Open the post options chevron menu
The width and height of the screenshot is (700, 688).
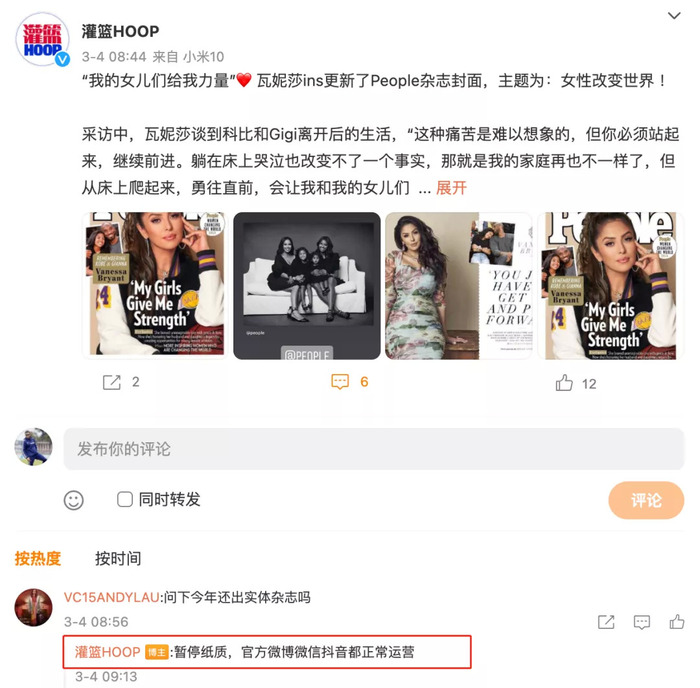pyautogui.click(x=673, y=15)
